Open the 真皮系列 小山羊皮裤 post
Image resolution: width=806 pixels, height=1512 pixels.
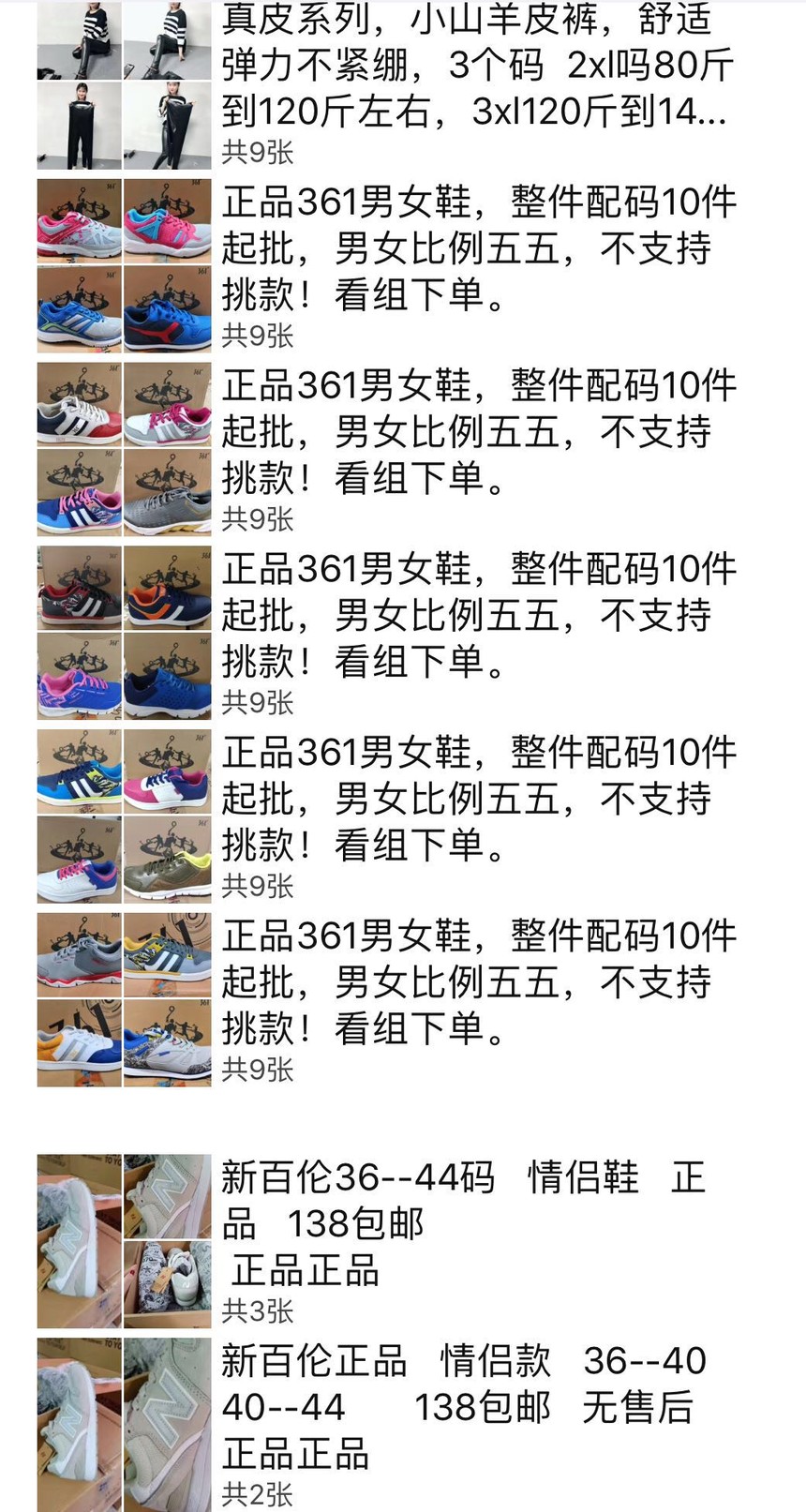click(476, 66)
